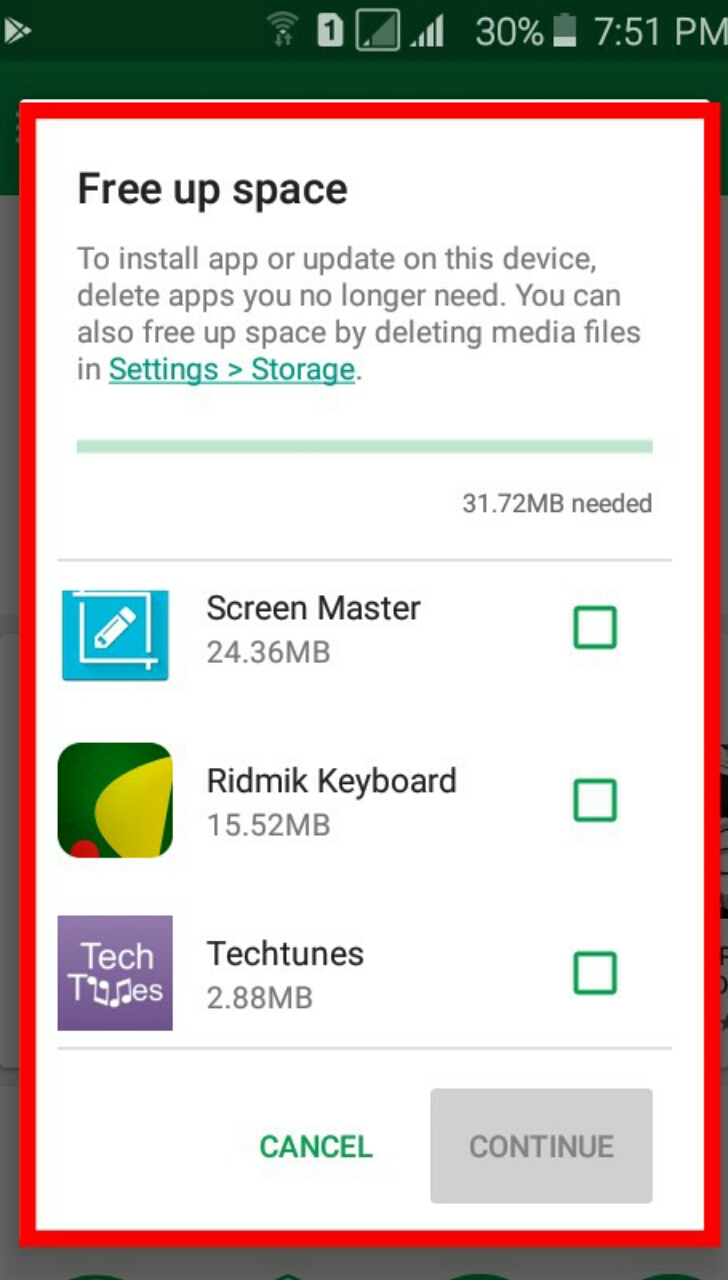Check Ridmik Keyboard for deletion
Viewport: 728px width, 1280px height.
pos(595,800)
